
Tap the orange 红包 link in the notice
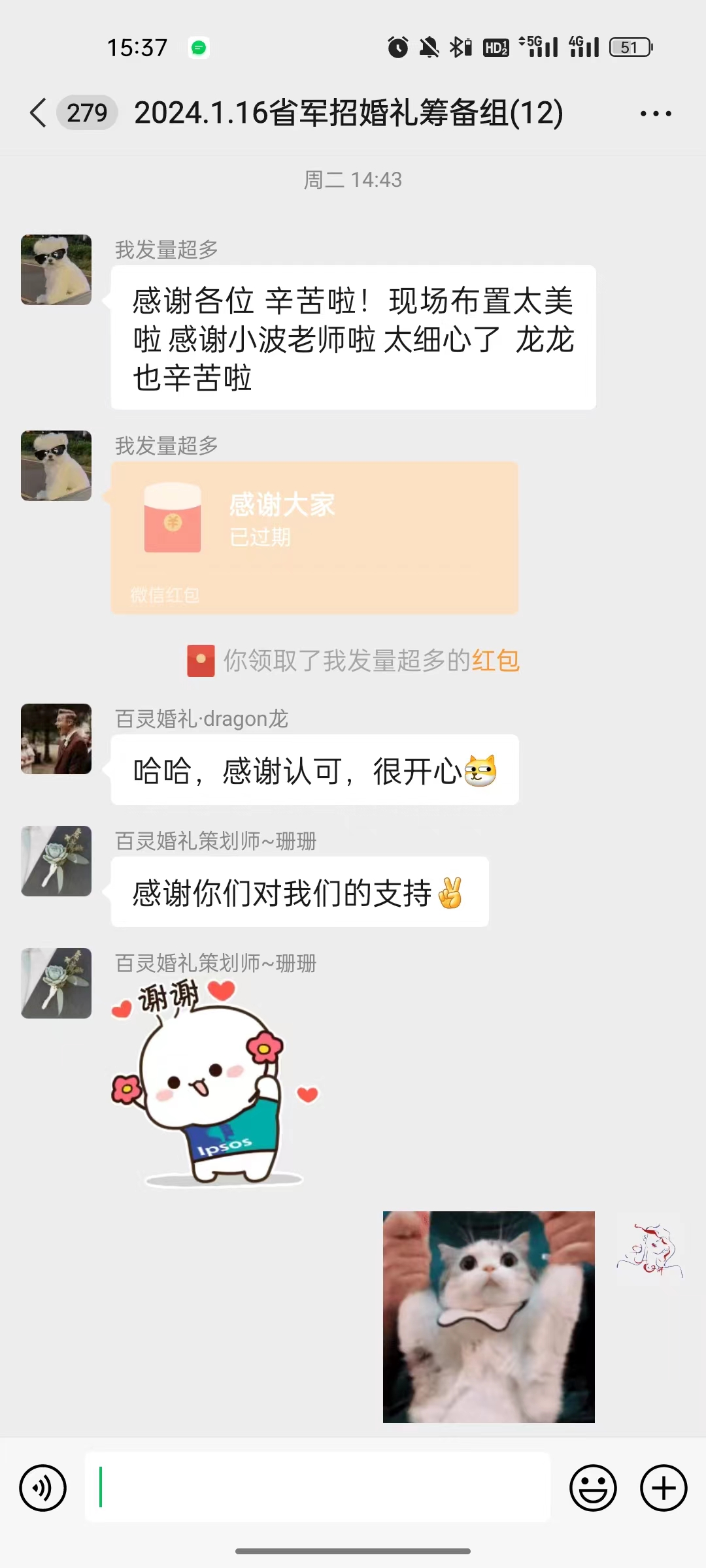click(x=496, y=661)
